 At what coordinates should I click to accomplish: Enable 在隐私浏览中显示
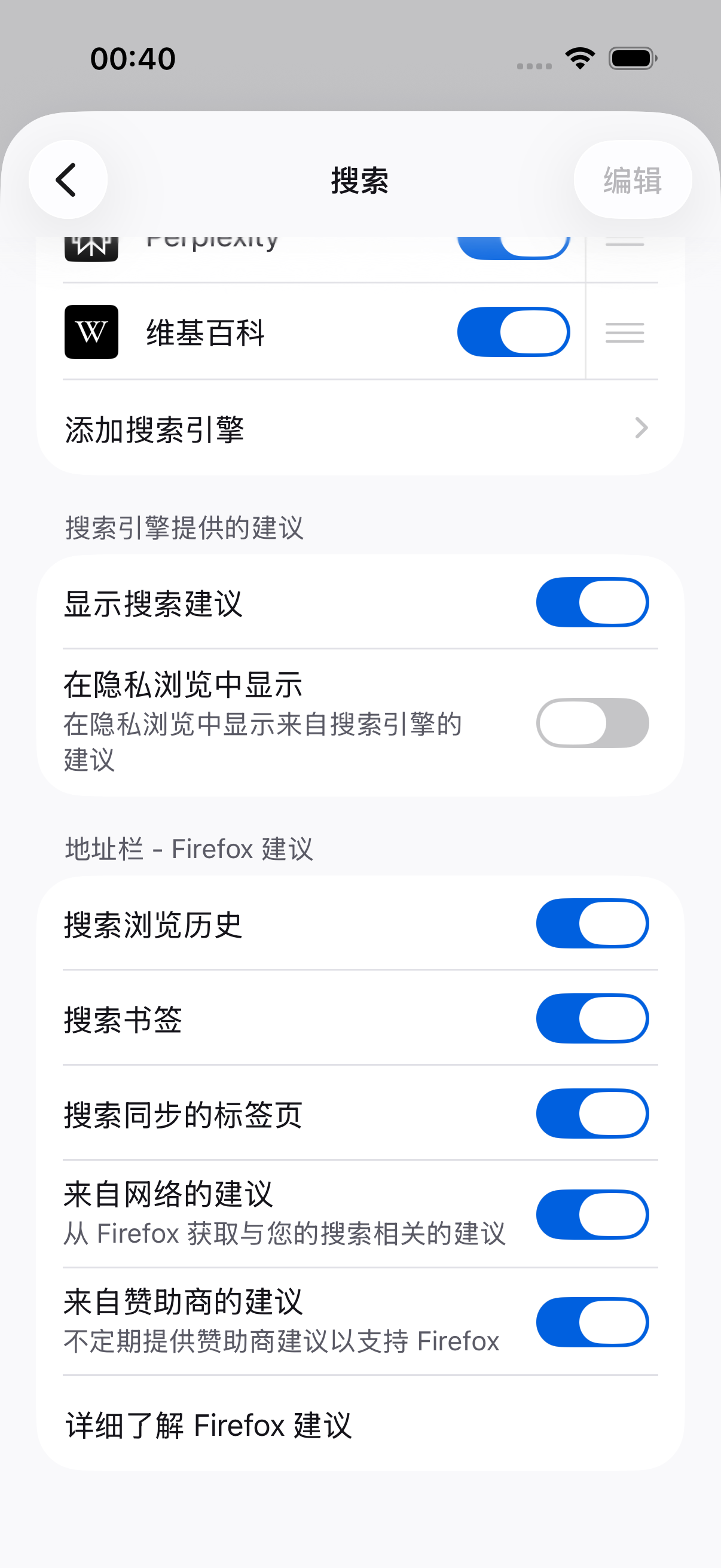tap(592, 722)
